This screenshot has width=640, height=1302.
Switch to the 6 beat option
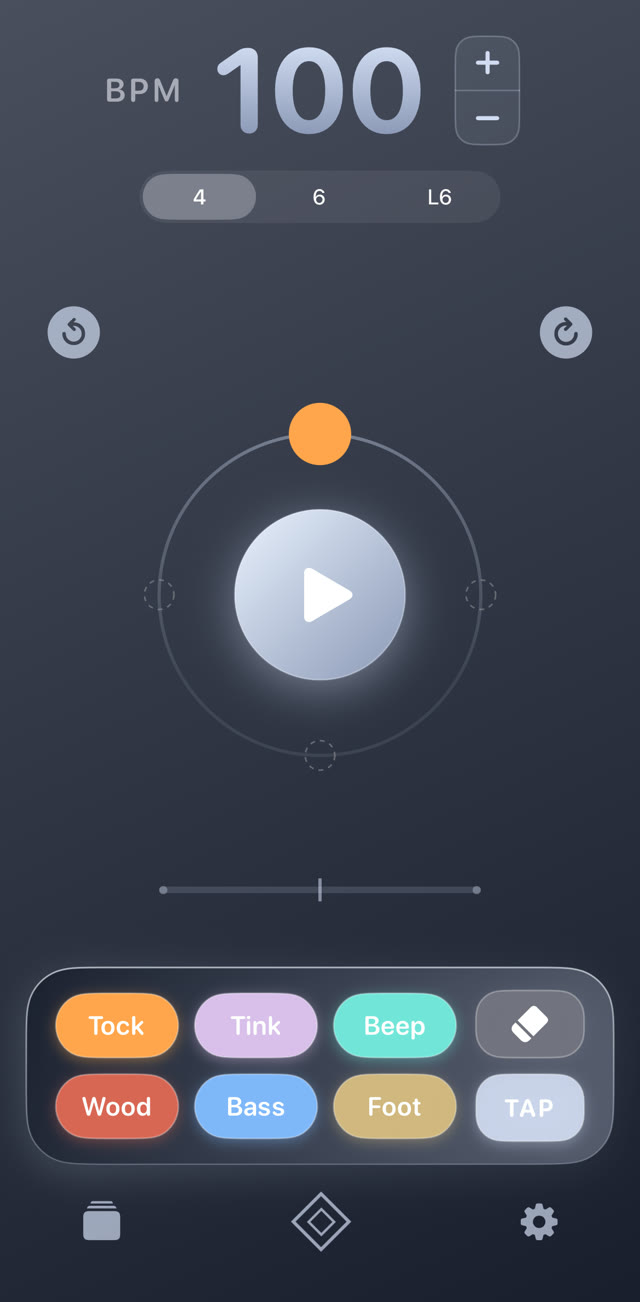click(x=319, y=197)
